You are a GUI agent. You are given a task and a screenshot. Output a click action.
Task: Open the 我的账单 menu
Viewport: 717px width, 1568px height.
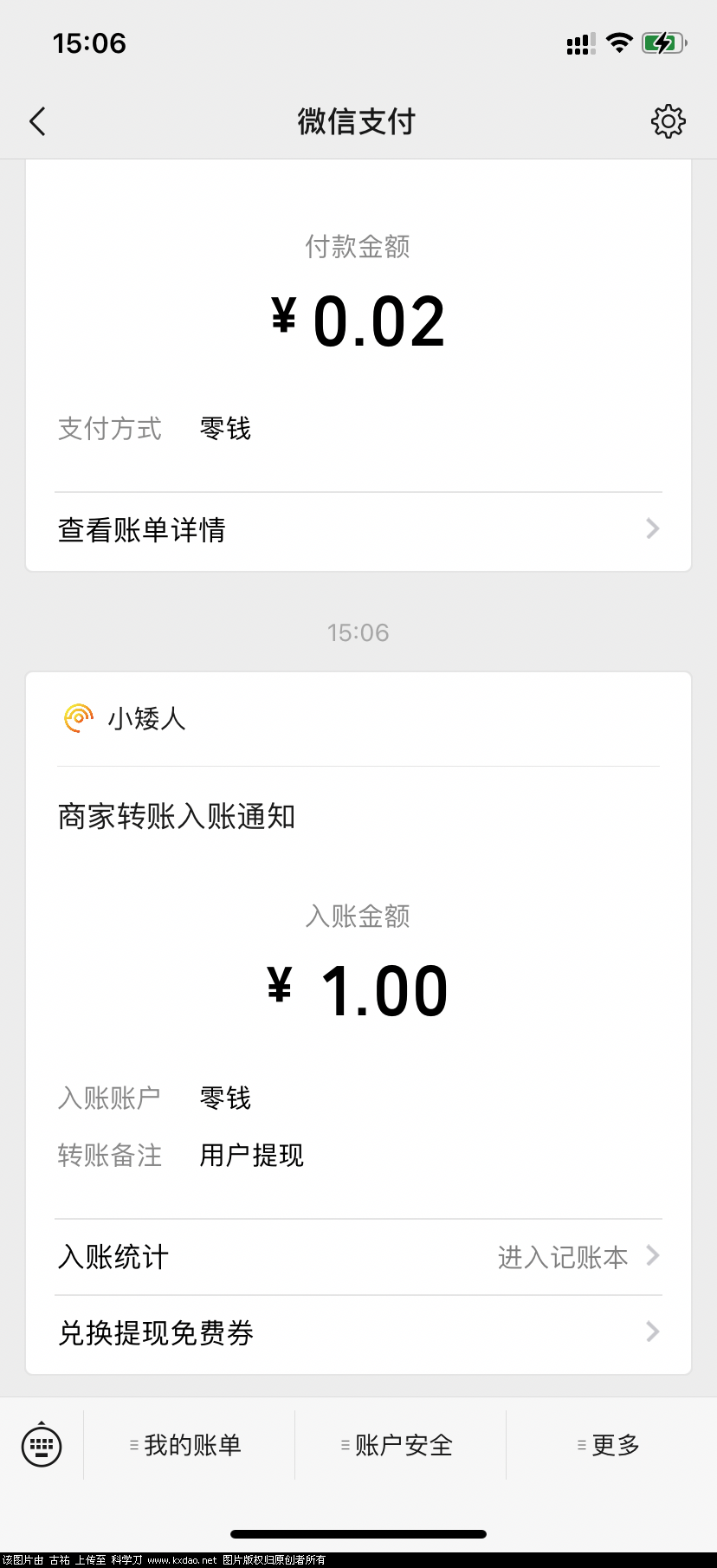pyautogui.click(x=189, y=1445)
